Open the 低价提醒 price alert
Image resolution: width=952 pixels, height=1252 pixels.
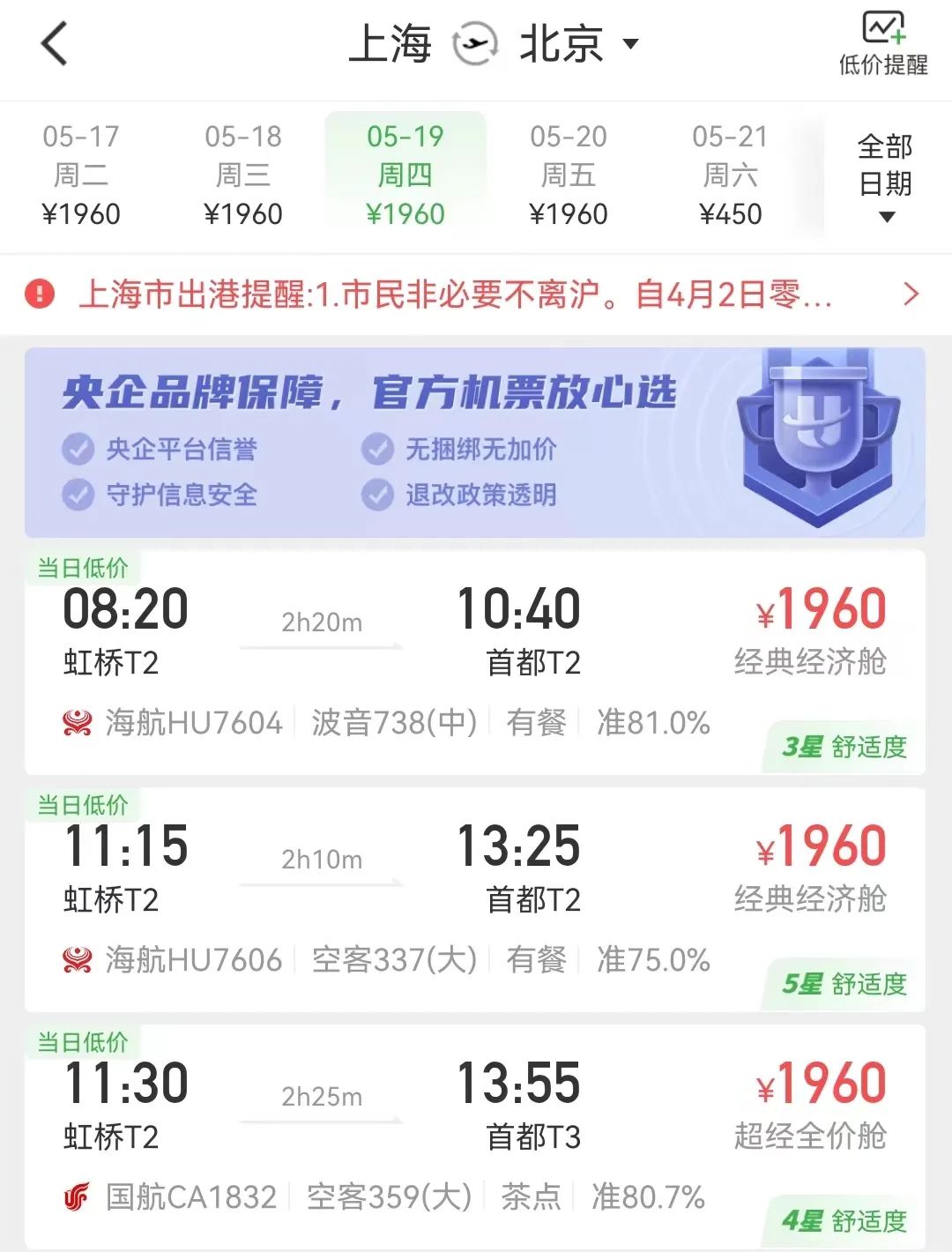click(882, 44)
